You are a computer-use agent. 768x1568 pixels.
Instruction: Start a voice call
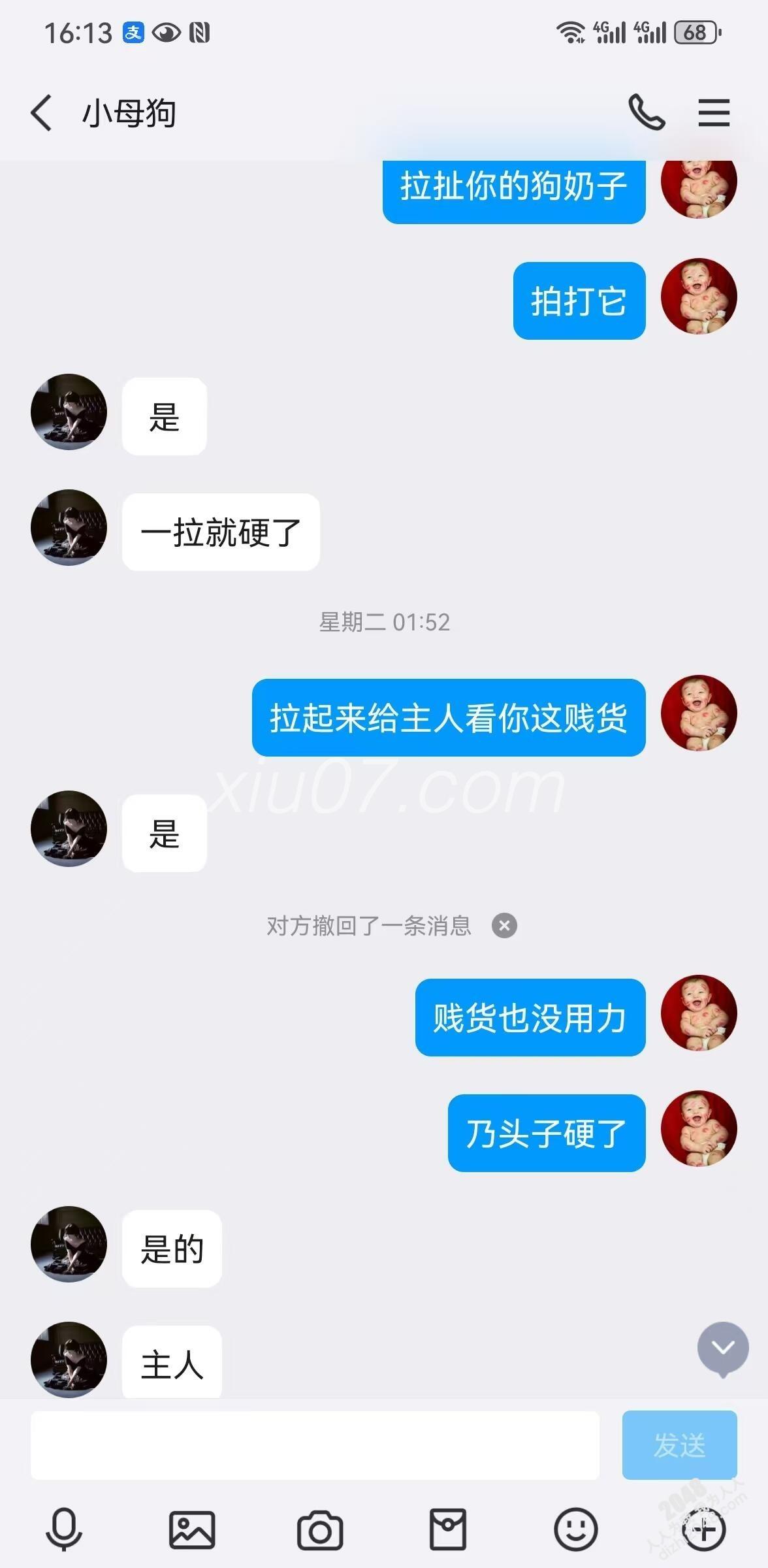(x=646, y=112)
